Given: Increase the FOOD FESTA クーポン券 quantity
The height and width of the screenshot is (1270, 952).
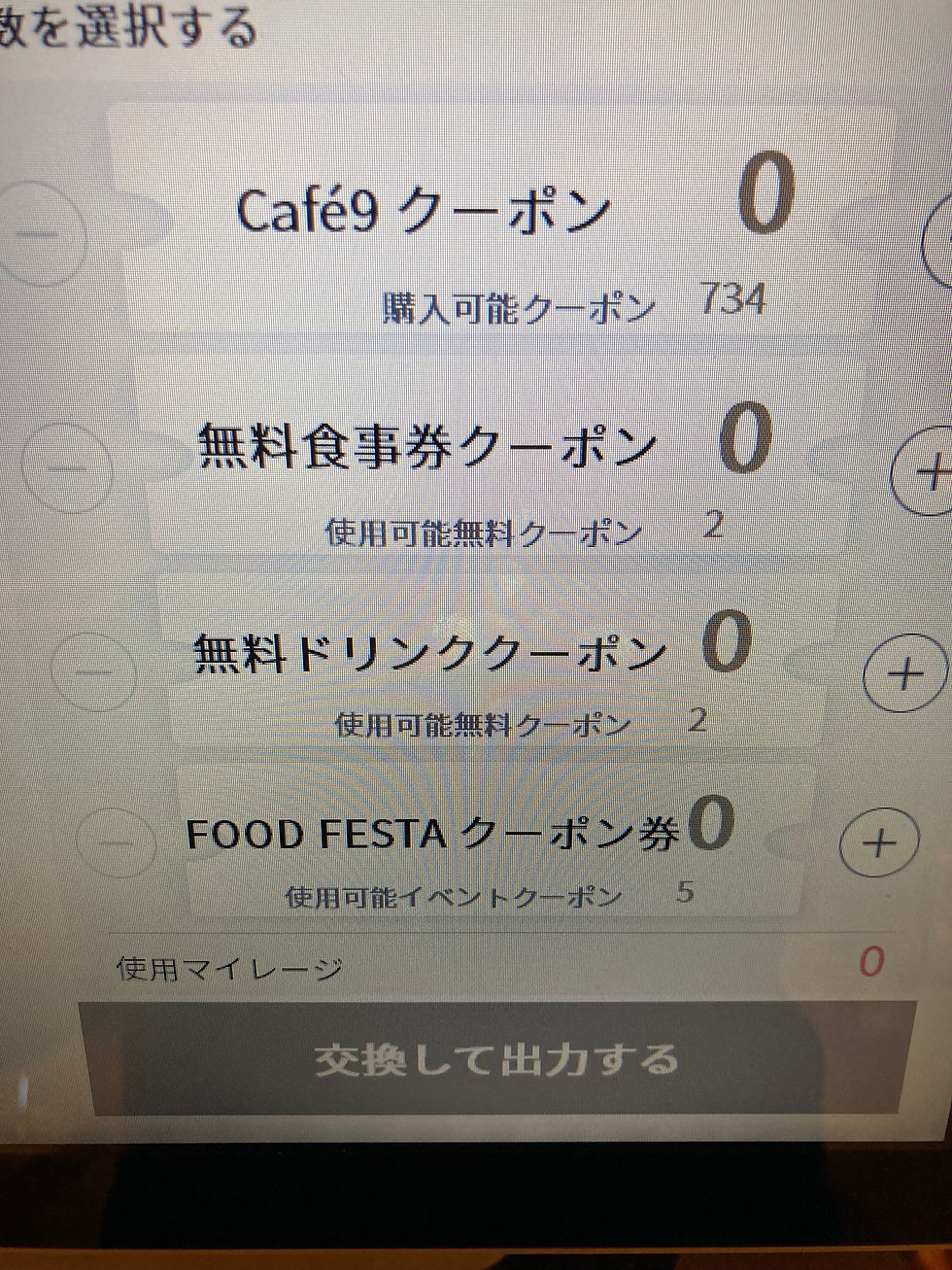Looking at the screenshot, I should [x=879, y=843].
